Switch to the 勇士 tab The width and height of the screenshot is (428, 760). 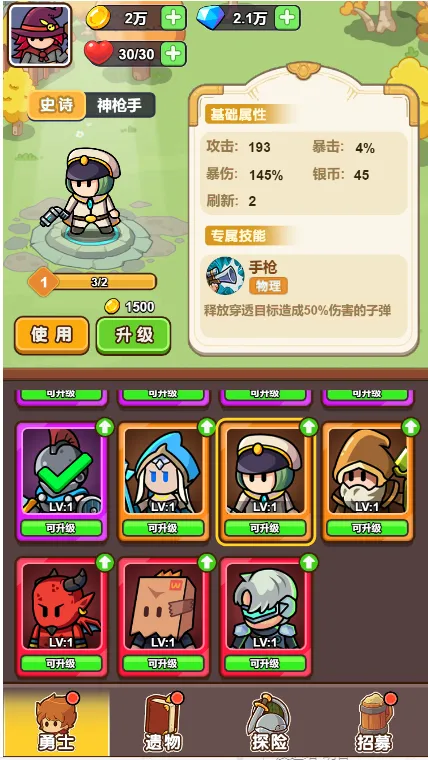[57, 722]
